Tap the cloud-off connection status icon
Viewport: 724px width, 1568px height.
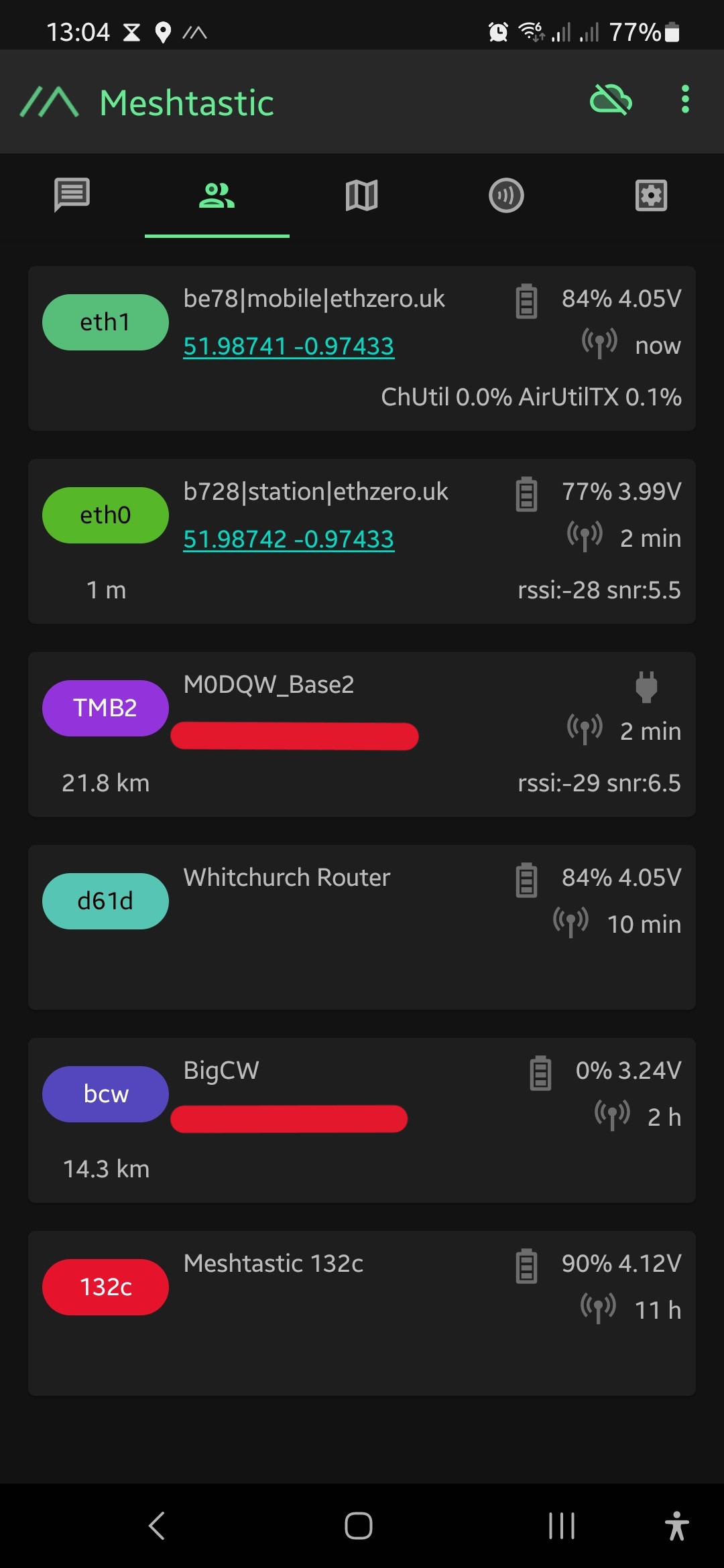pyautogui.click(x=610, y=101)
